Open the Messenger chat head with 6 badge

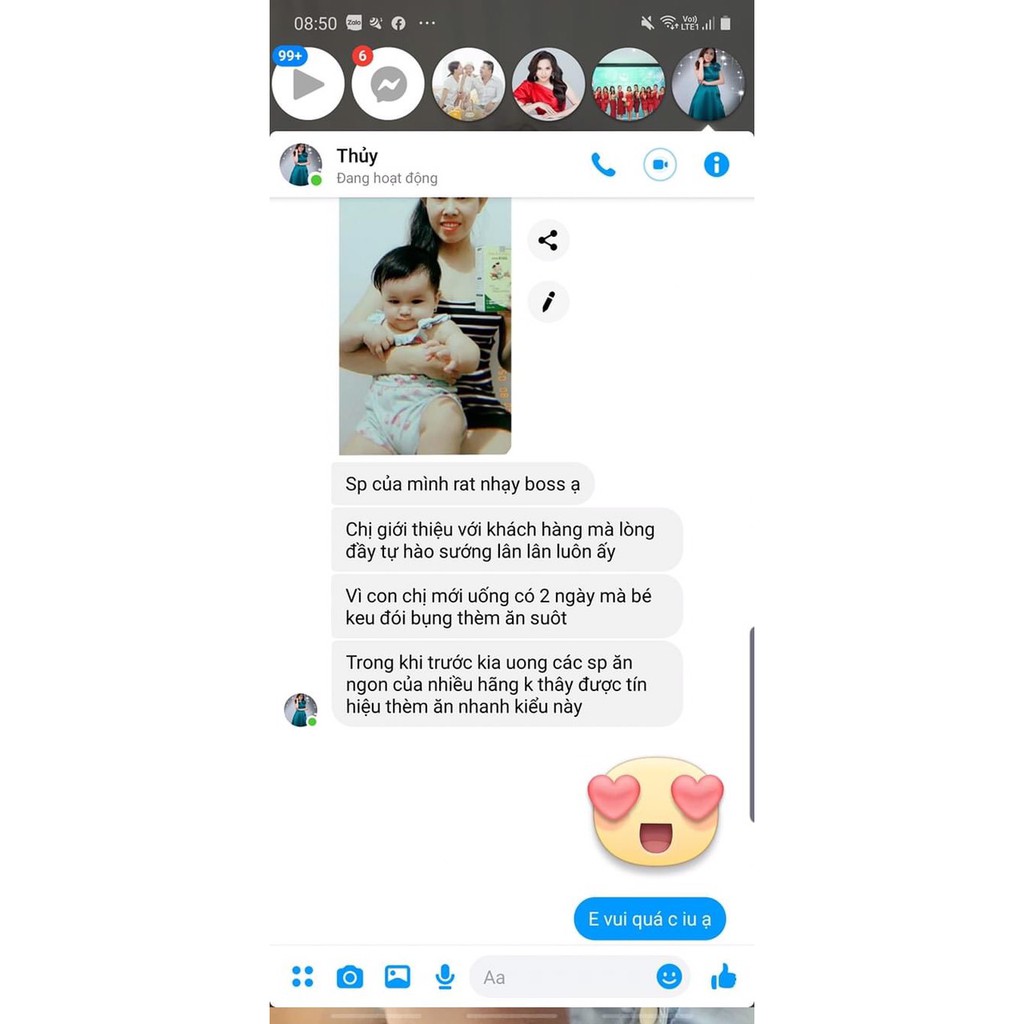point(388,85)
